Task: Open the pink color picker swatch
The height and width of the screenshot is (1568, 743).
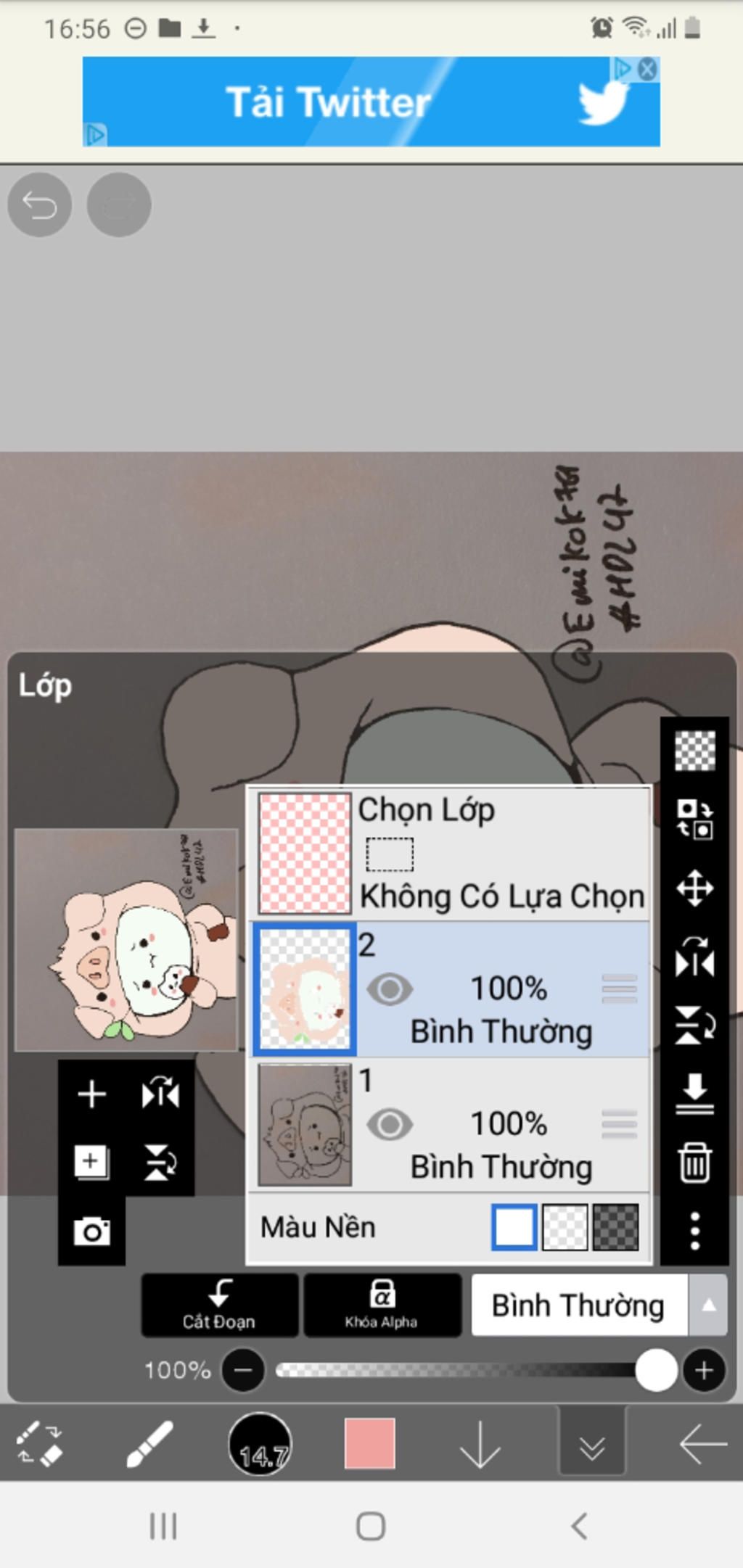Action: pos(369,1443)
